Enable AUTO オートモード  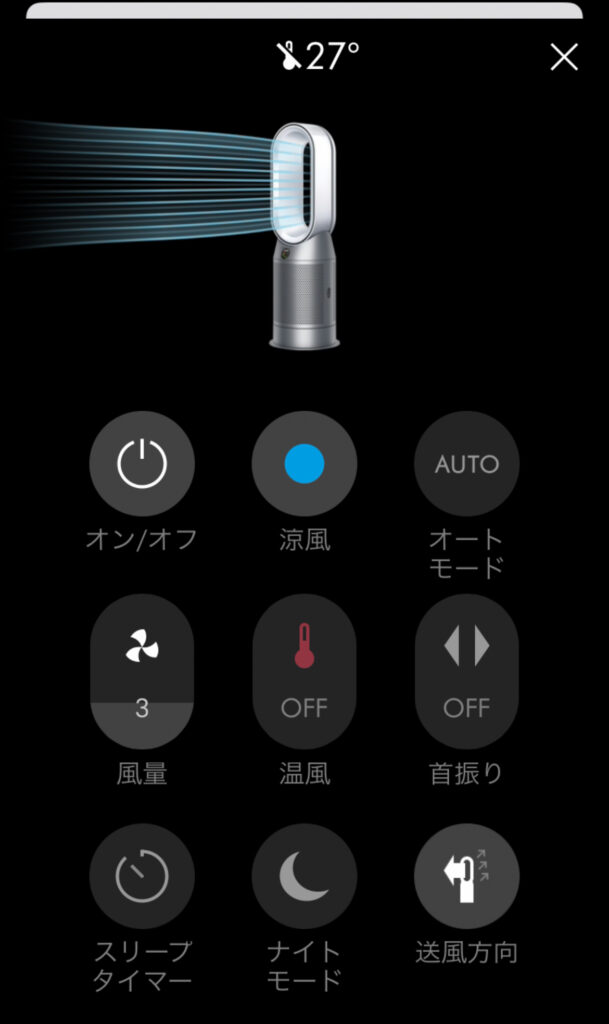click(x=467, y=464)
